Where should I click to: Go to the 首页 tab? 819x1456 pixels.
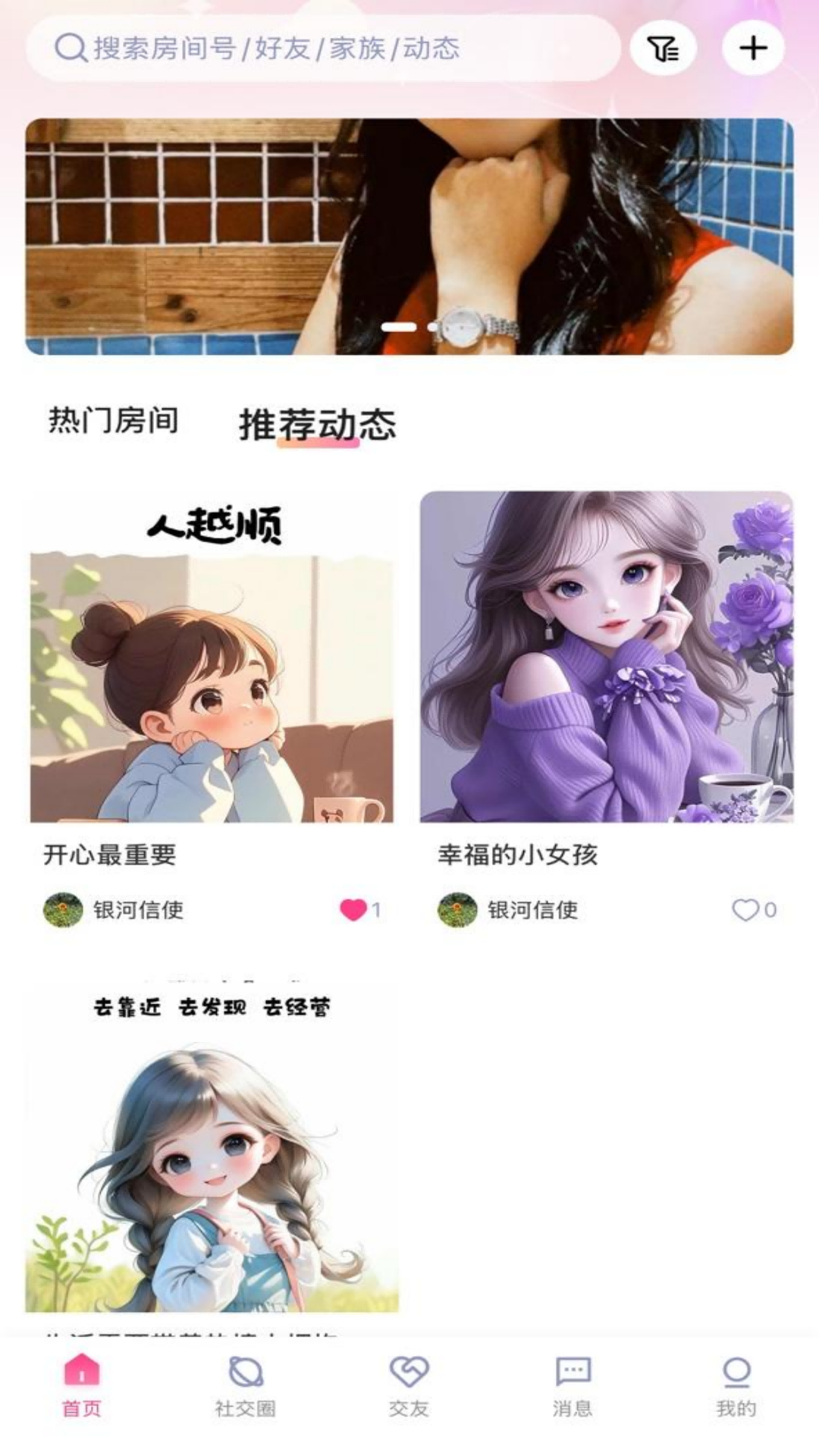click(82, 1385)
